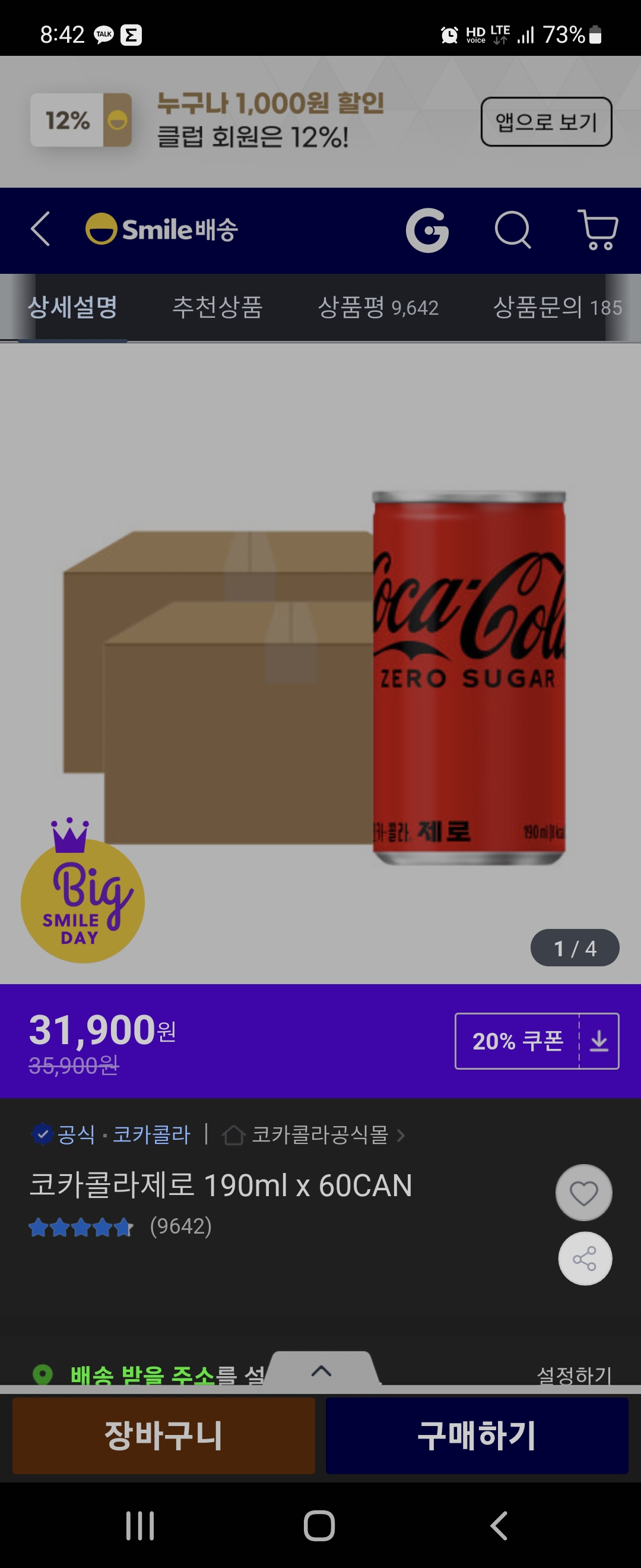Viewport: 641px width, 1568px height.
Task: Expand the bottom panel with up chevron
Action: (x=321, y=1370)
